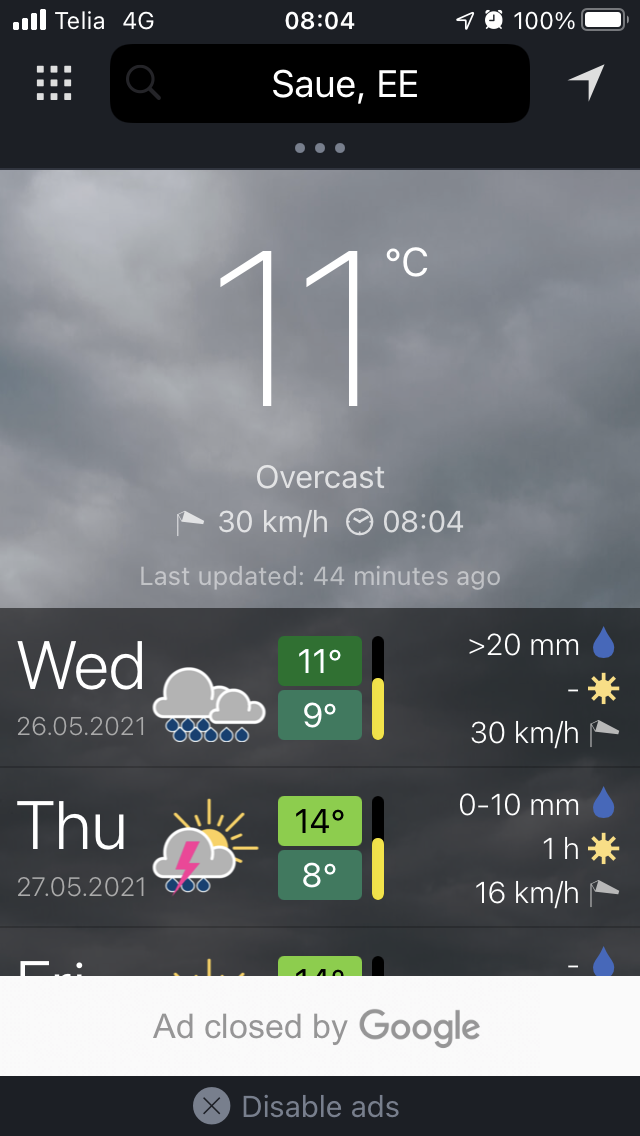Screen dimensions: 640x1136
Task: Tap the page indicator dots
Action: [x=320, y=148]
